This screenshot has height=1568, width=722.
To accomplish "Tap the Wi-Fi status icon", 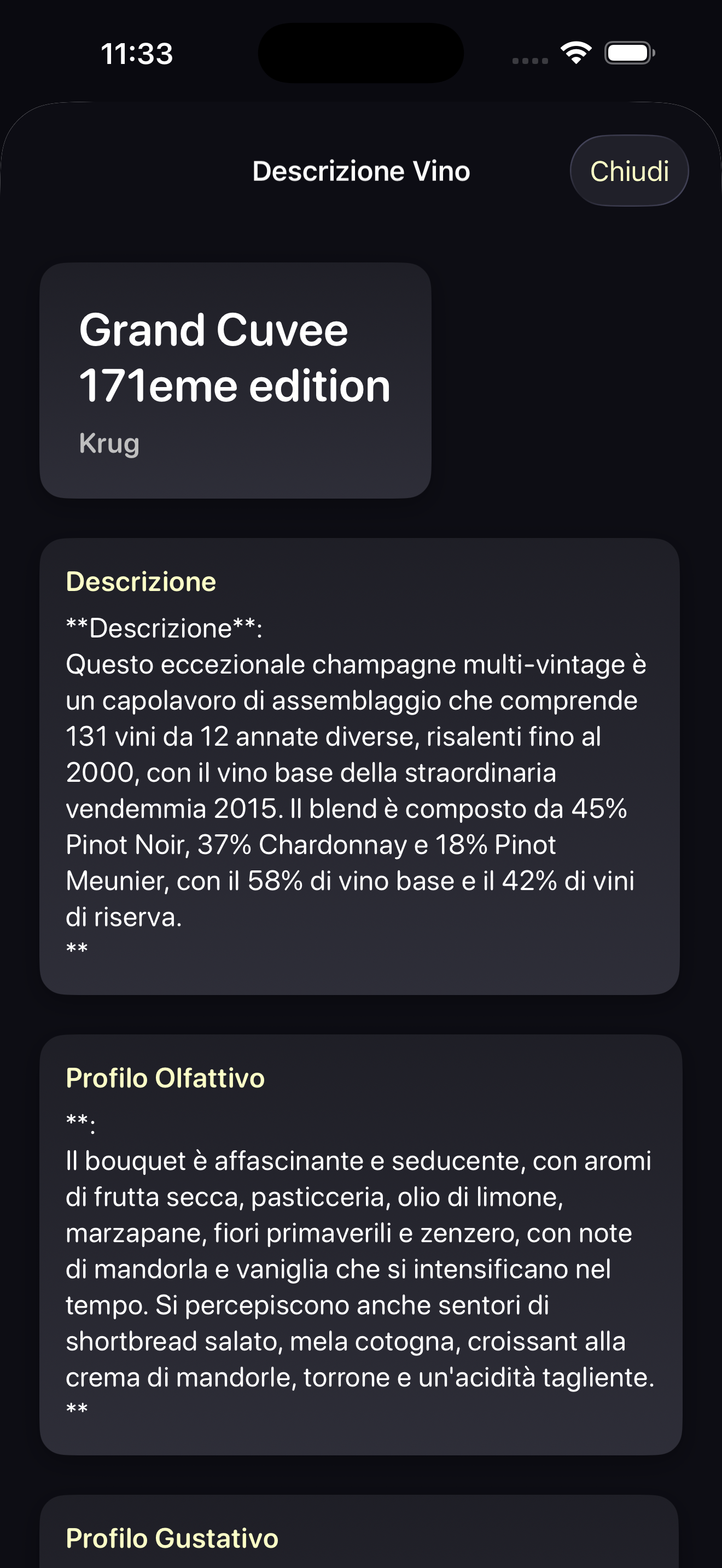I will click(x=575, y=54).
